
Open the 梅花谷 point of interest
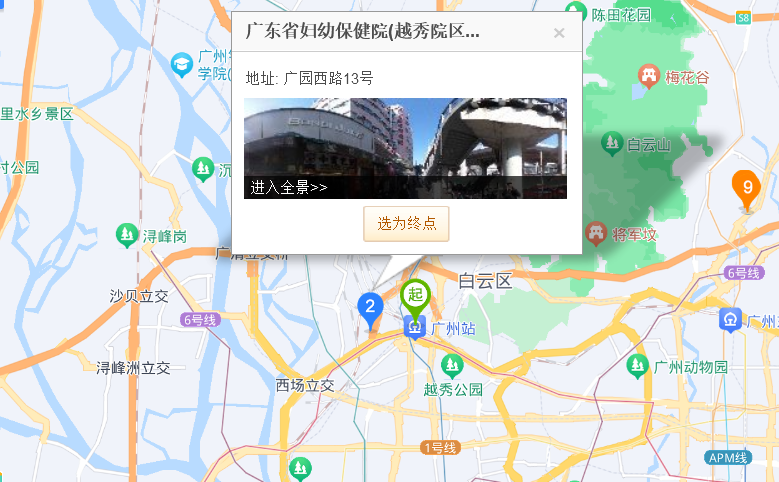click(x=649, y=76)
